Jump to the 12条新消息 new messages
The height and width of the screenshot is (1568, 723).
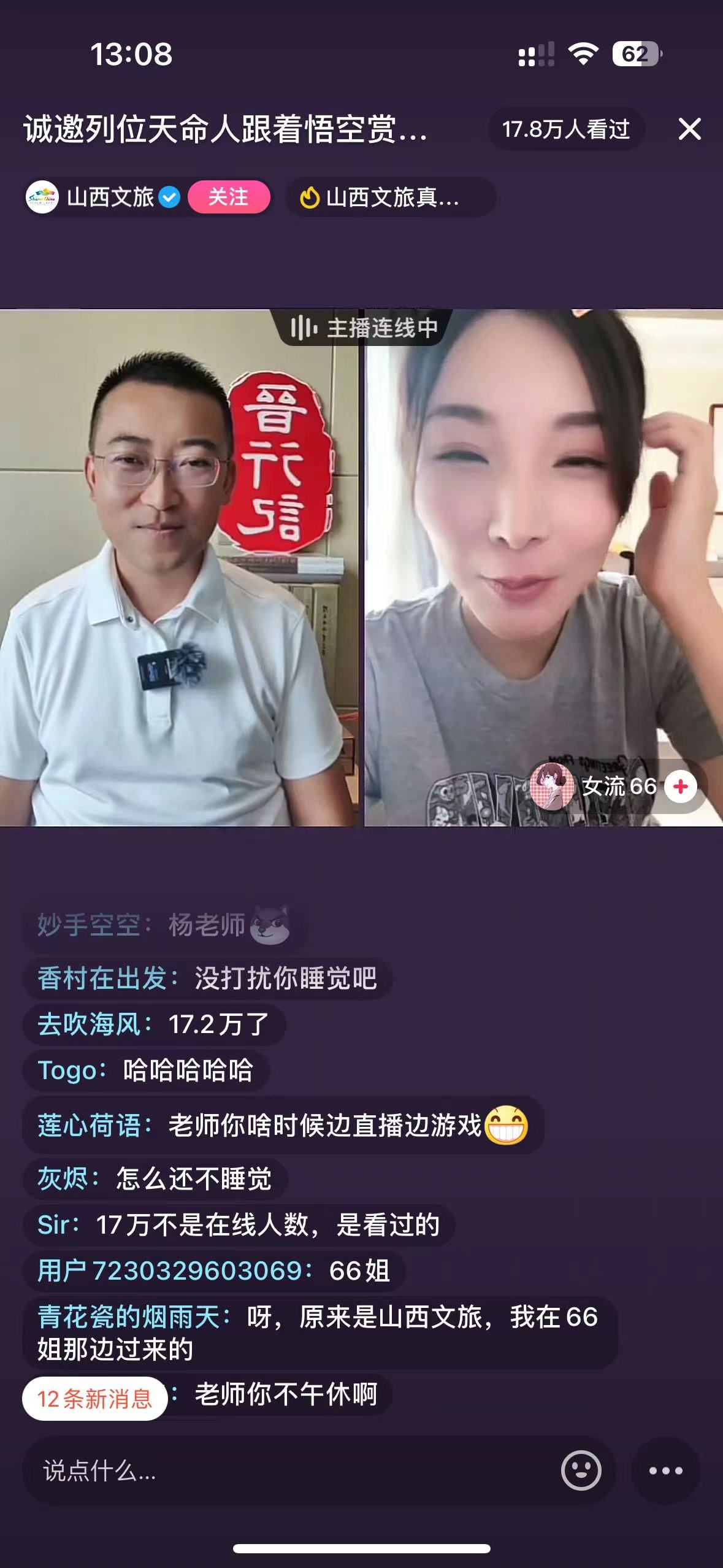[x=94, y=1399]
